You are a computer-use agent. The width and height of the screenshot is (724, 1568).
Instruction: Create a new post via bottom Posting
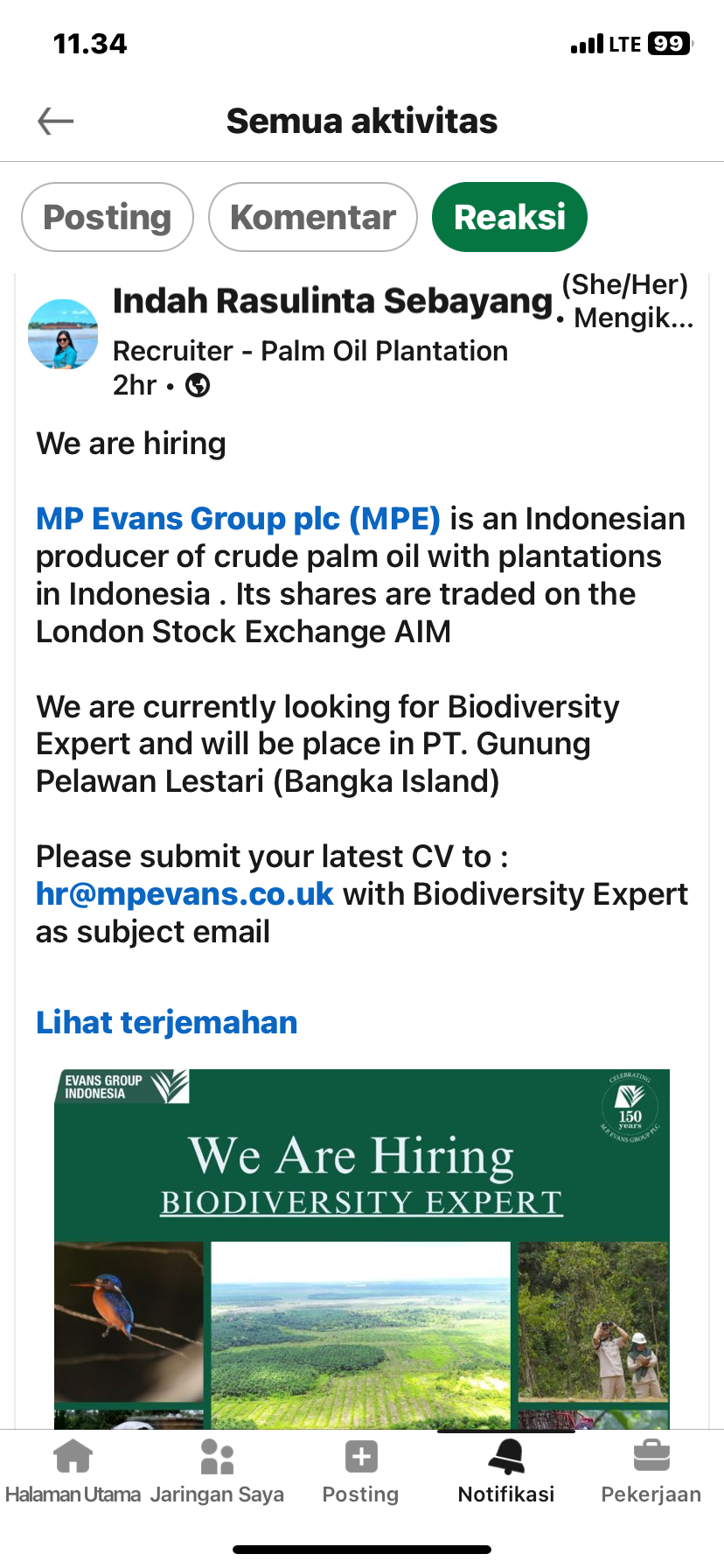click(360, 1473)
